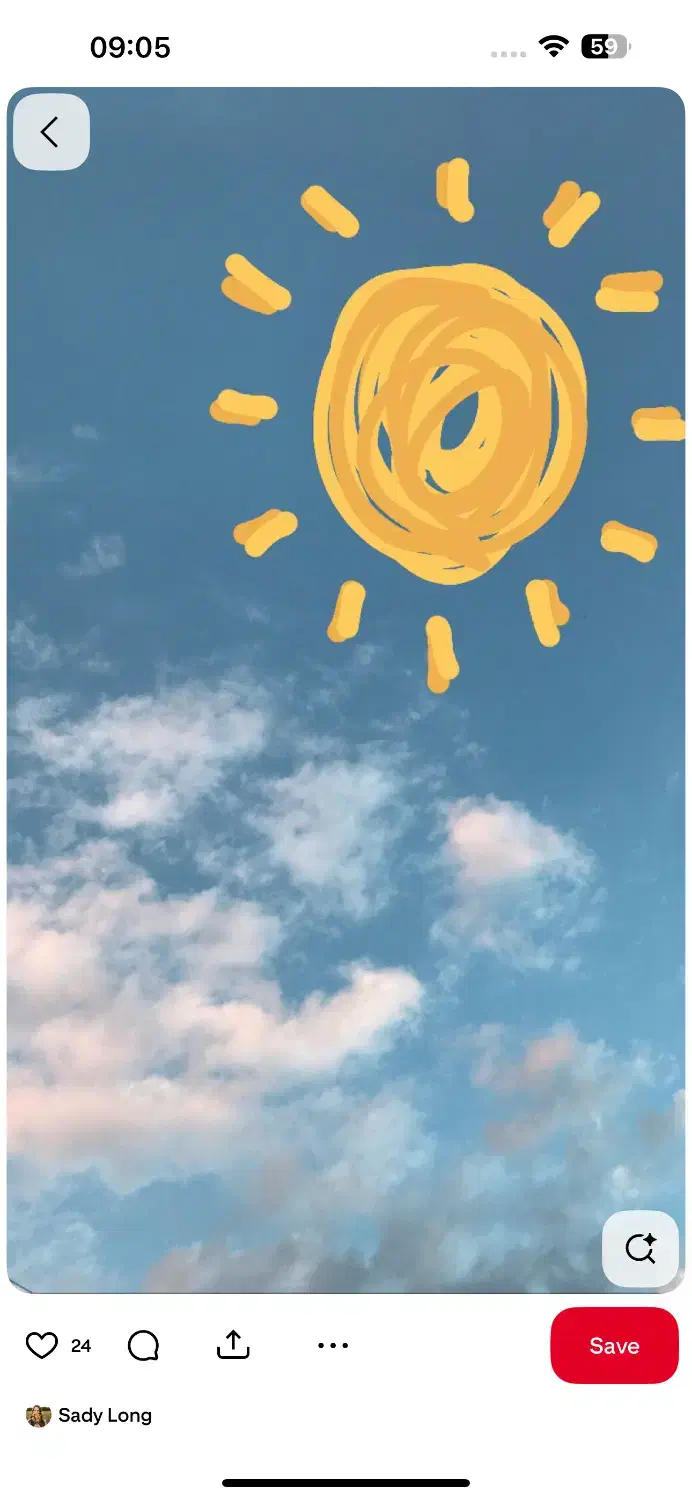This screenshot has height=1500, width=692.
Task: Share this pin
Action: pyautogui.click(x=233, y=1346)
